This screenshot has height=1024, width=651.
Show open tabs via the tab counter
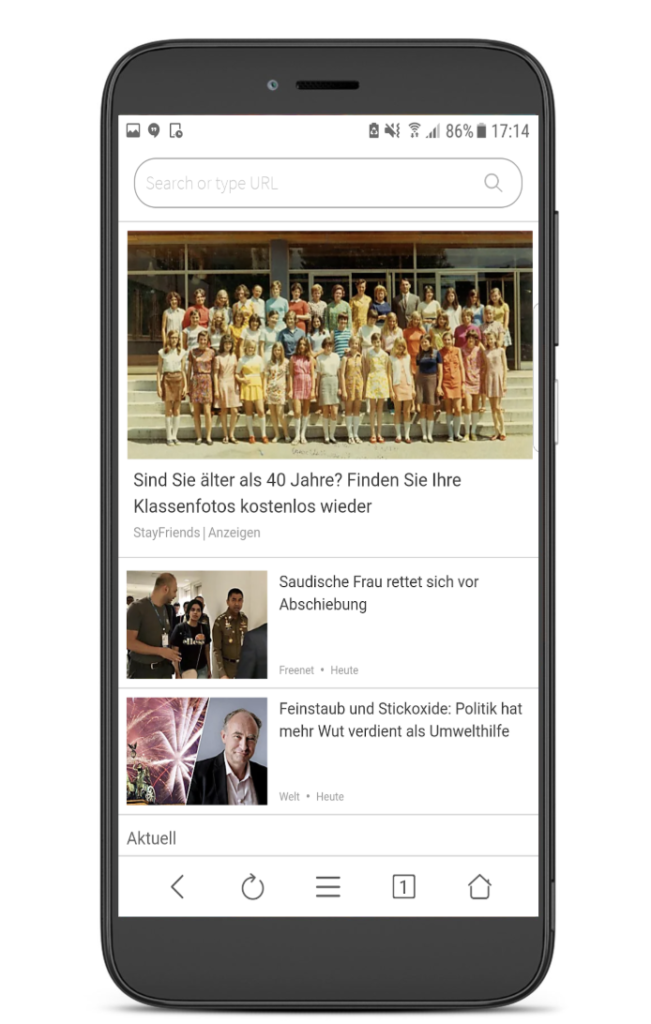click(x=403, y=886)
